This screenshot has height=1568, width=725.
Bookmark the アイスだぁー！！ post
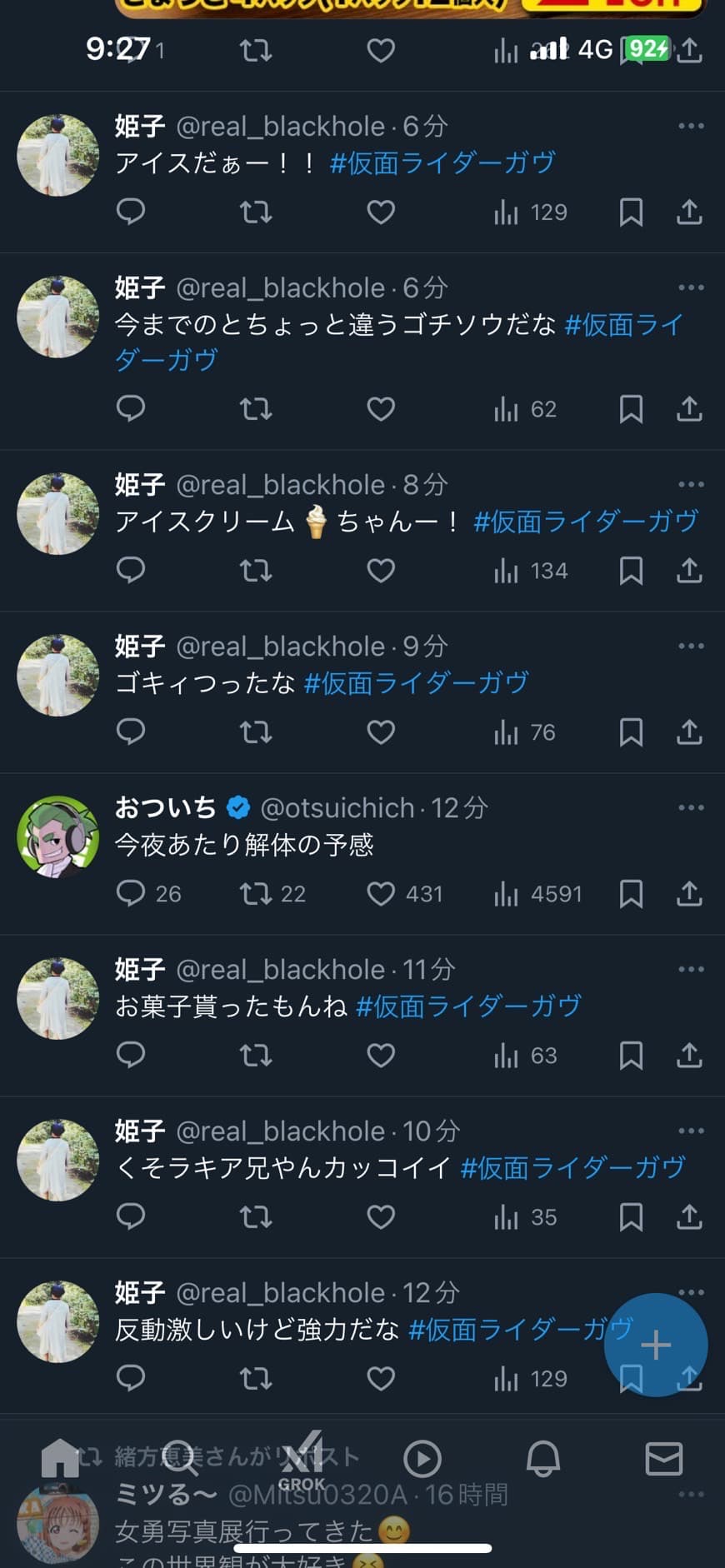[631, 212]
